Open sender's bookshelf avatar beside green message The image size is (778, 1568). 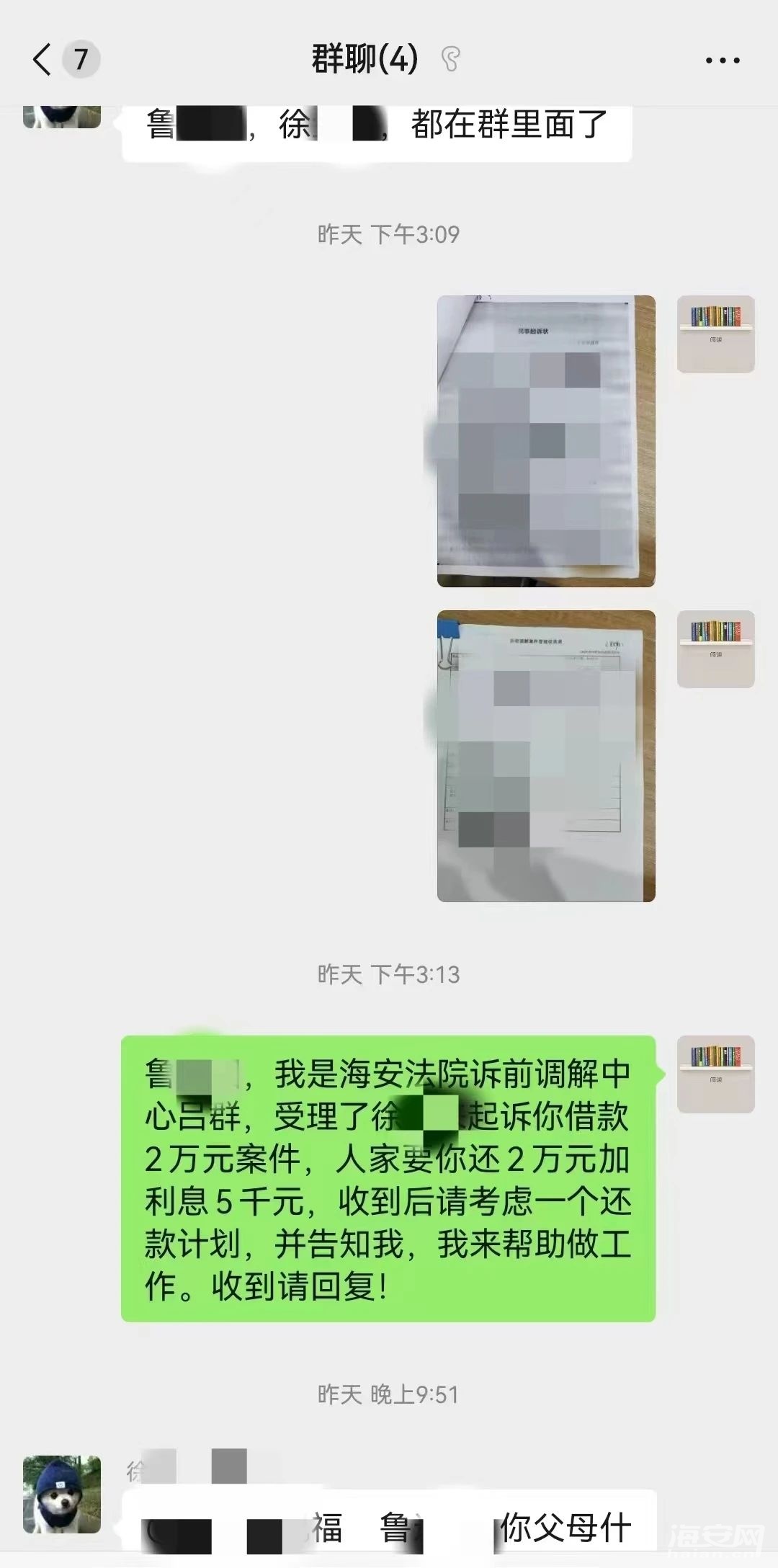(715, 1074)
